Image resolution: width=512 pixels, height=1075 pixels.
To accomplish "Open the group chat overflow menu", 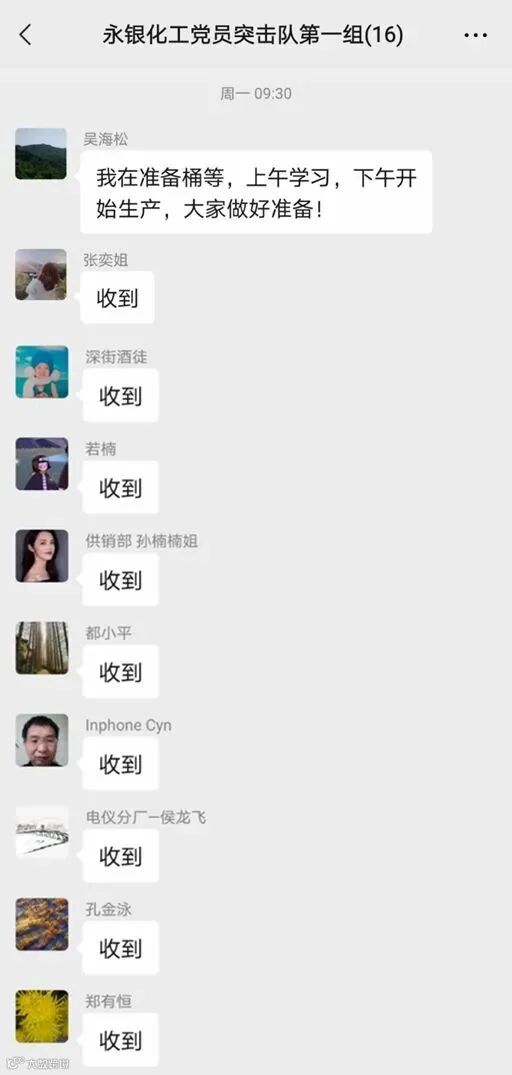I will pos(476,35).
